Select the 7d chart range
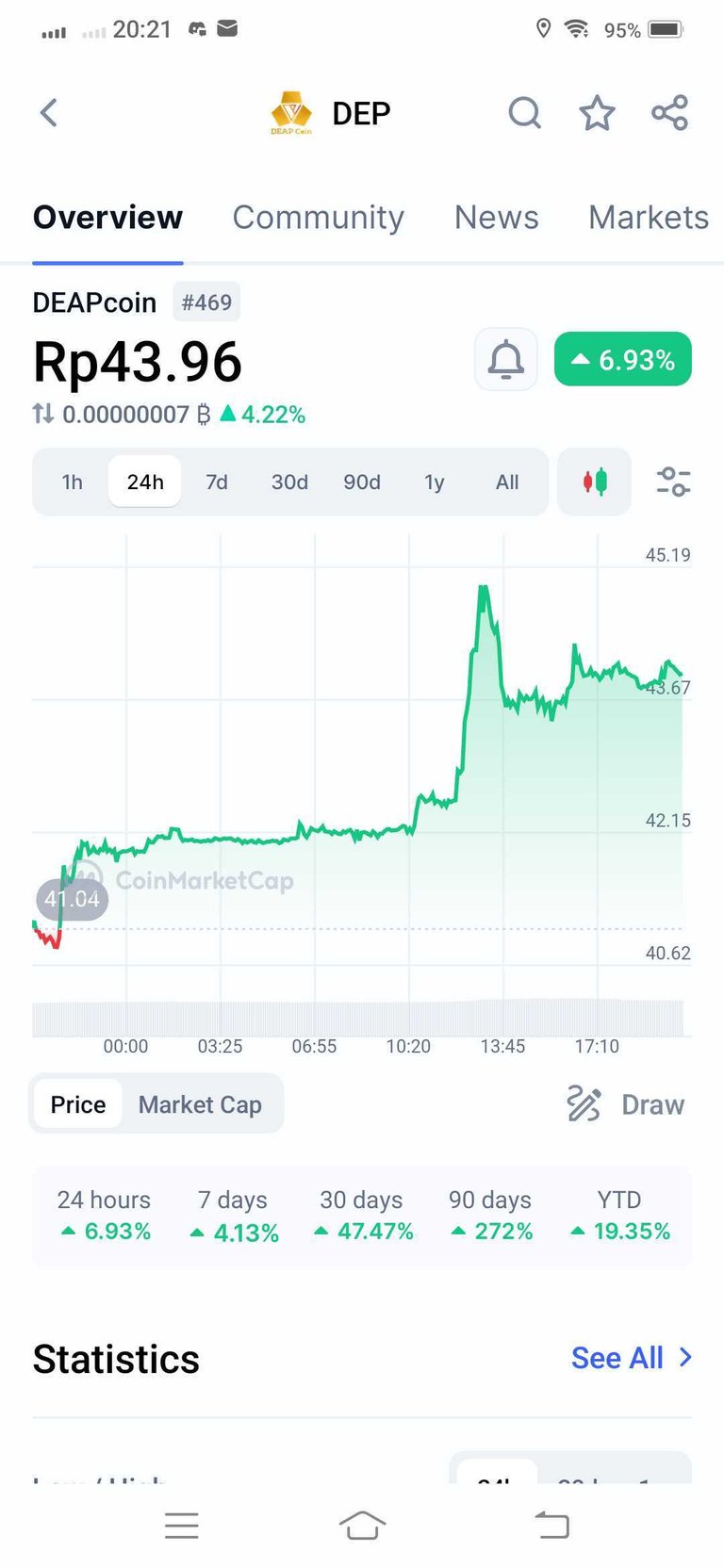The height and width of the screenshot is (1568, 724). pos(217,482)
